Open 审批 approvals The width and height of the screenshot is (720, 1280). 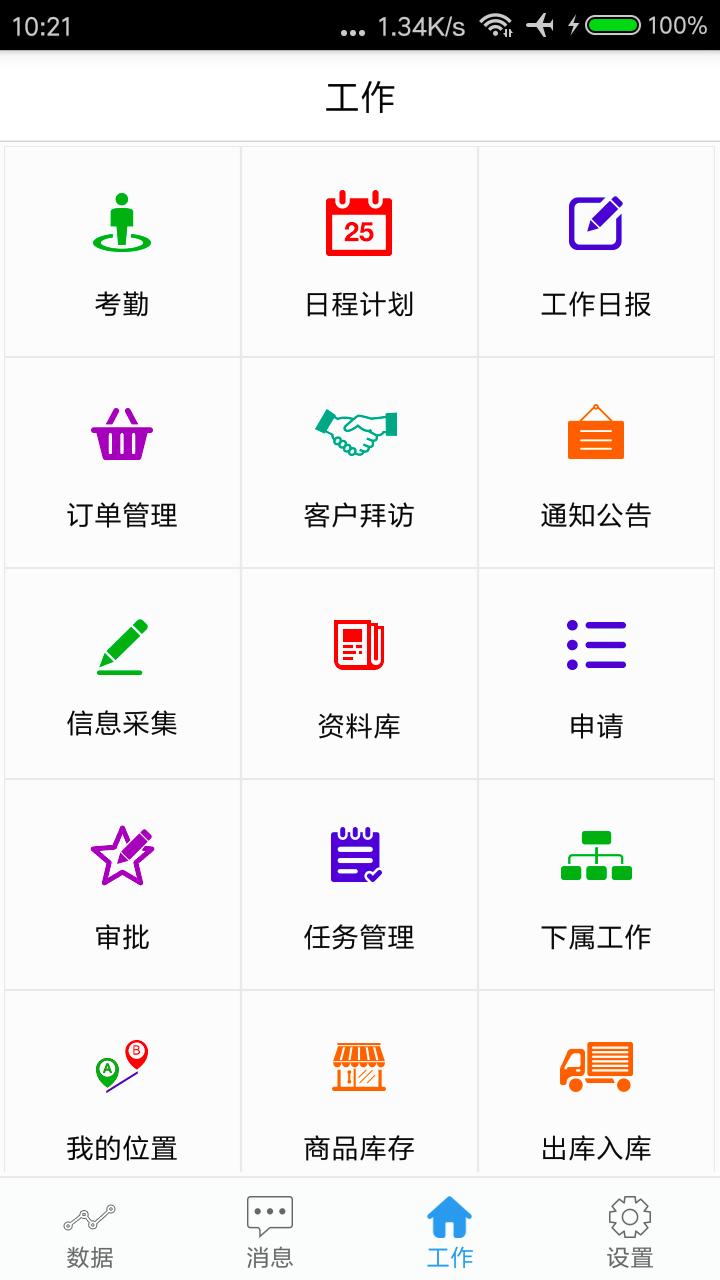point(122,885)
